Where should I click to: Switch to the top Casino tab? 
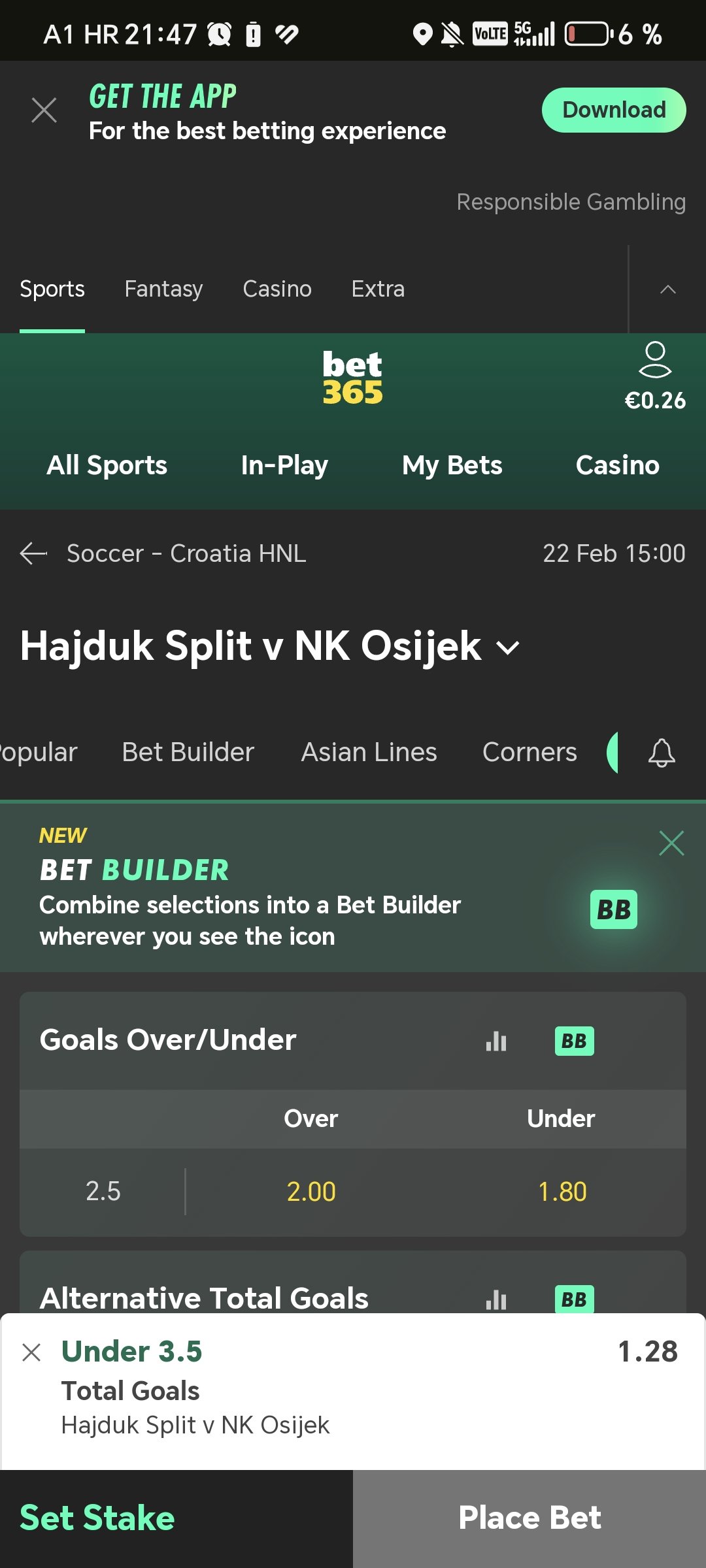coord(277,289)
